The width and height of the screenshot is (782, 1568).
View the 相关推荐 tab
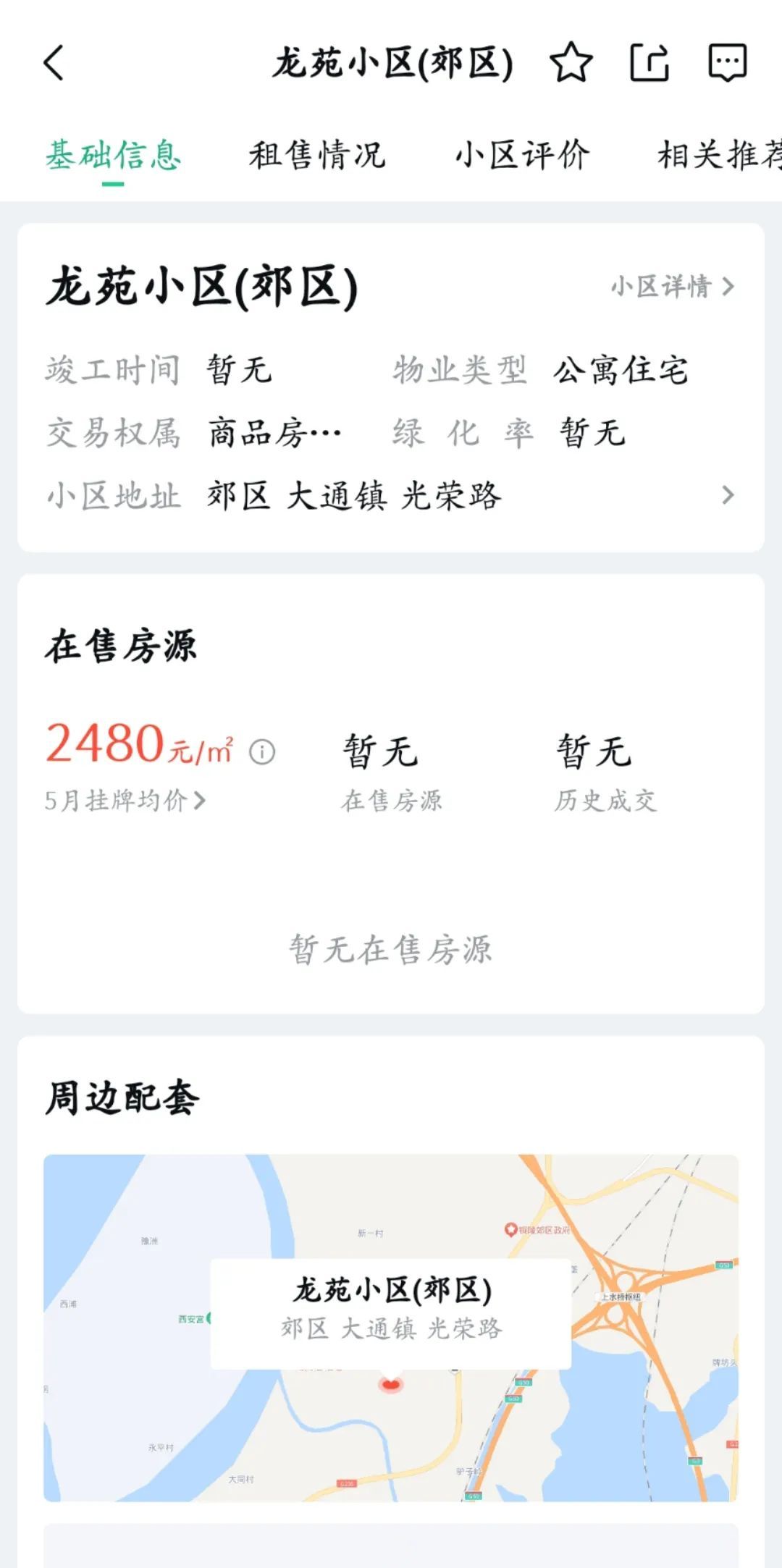(717, 154)
